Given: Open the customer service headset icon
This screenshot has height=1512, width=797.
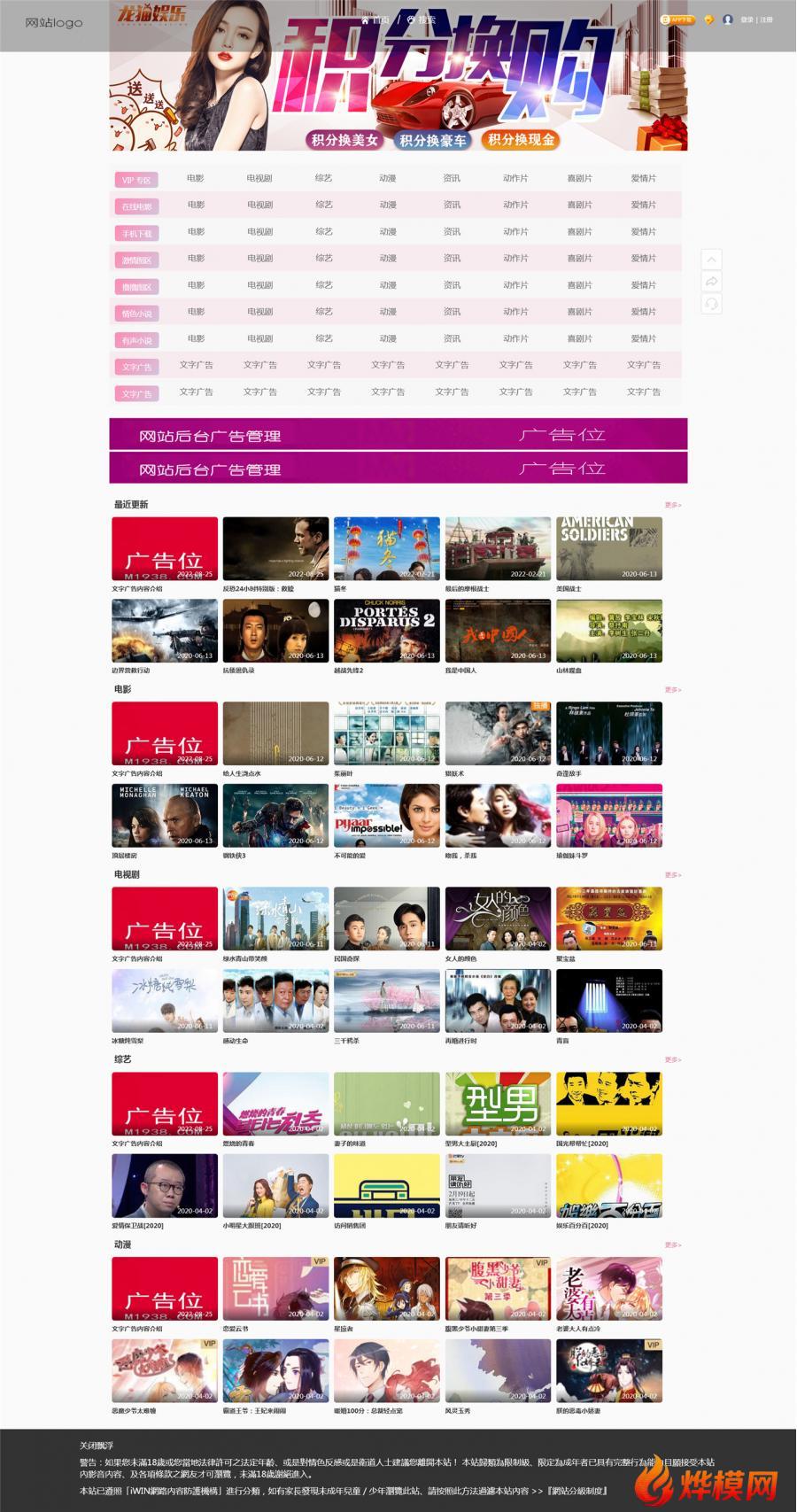Looking at the screenshot, I should [x=711, y=304].
